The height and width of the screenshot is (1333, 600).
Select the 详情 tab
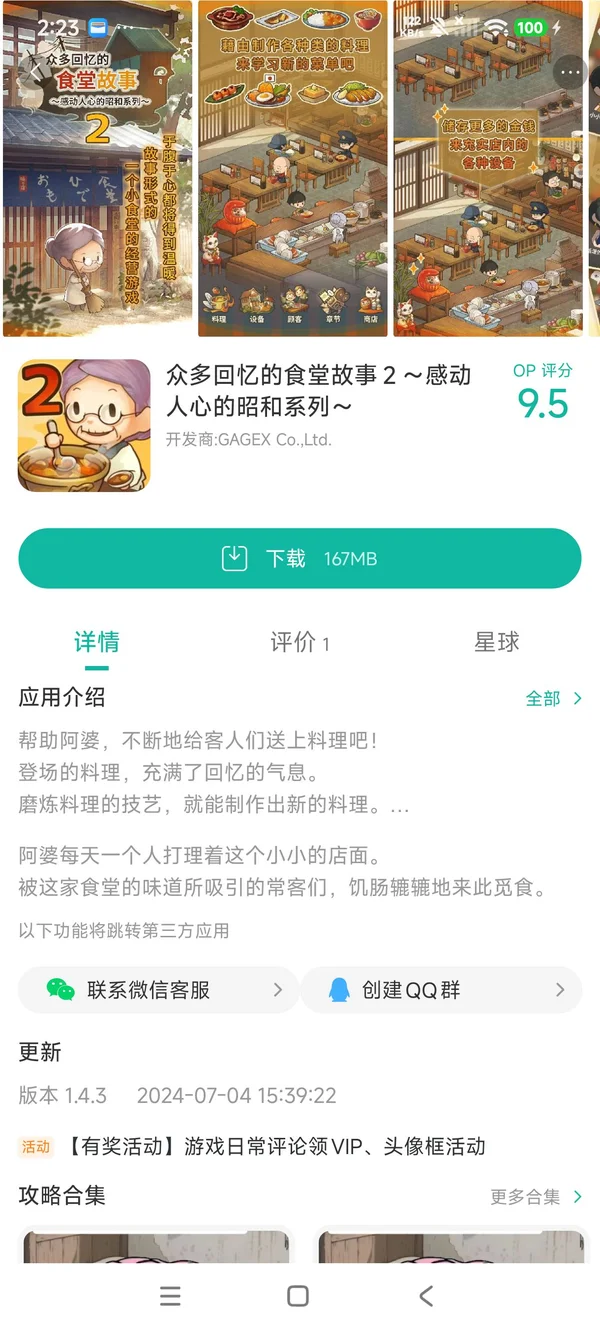click(x=97, y=642)
